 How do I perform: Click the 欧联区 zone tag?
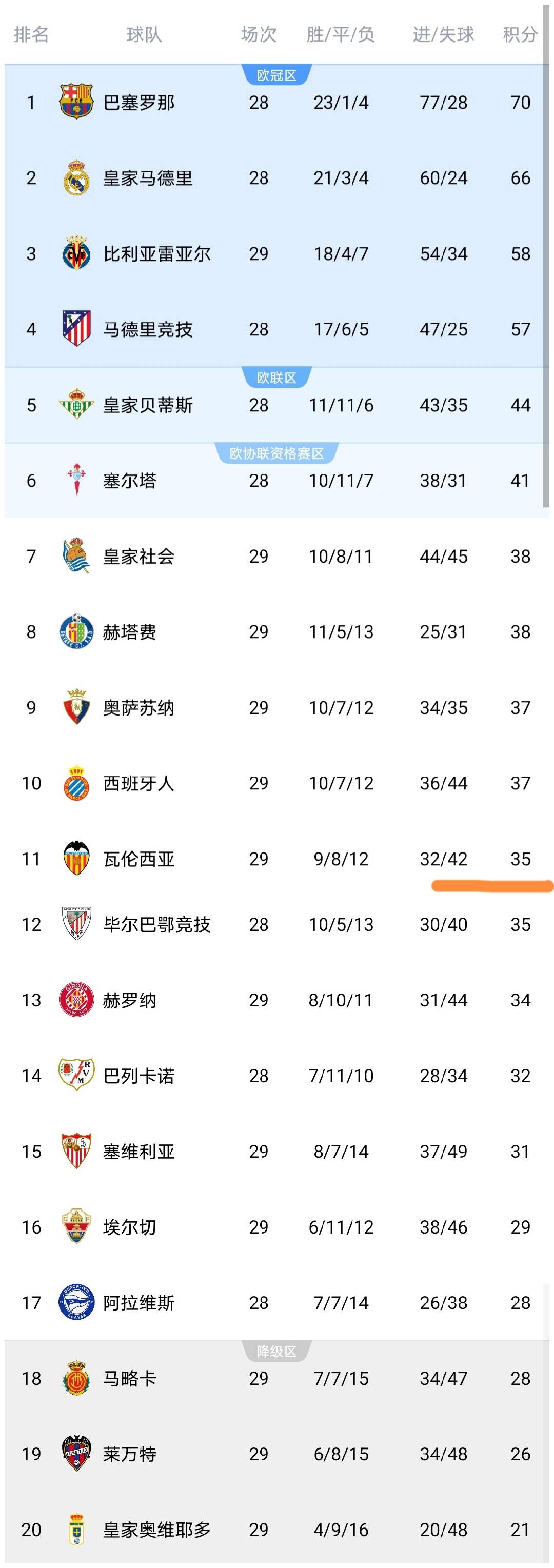(277, 375)
